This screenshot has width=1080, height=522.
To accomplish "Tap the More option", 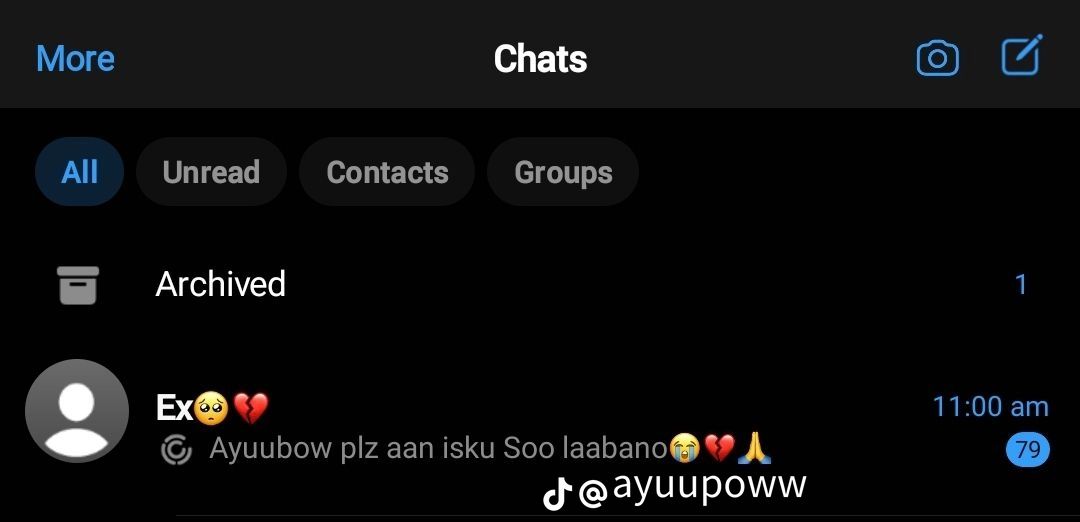I will 75,59.
